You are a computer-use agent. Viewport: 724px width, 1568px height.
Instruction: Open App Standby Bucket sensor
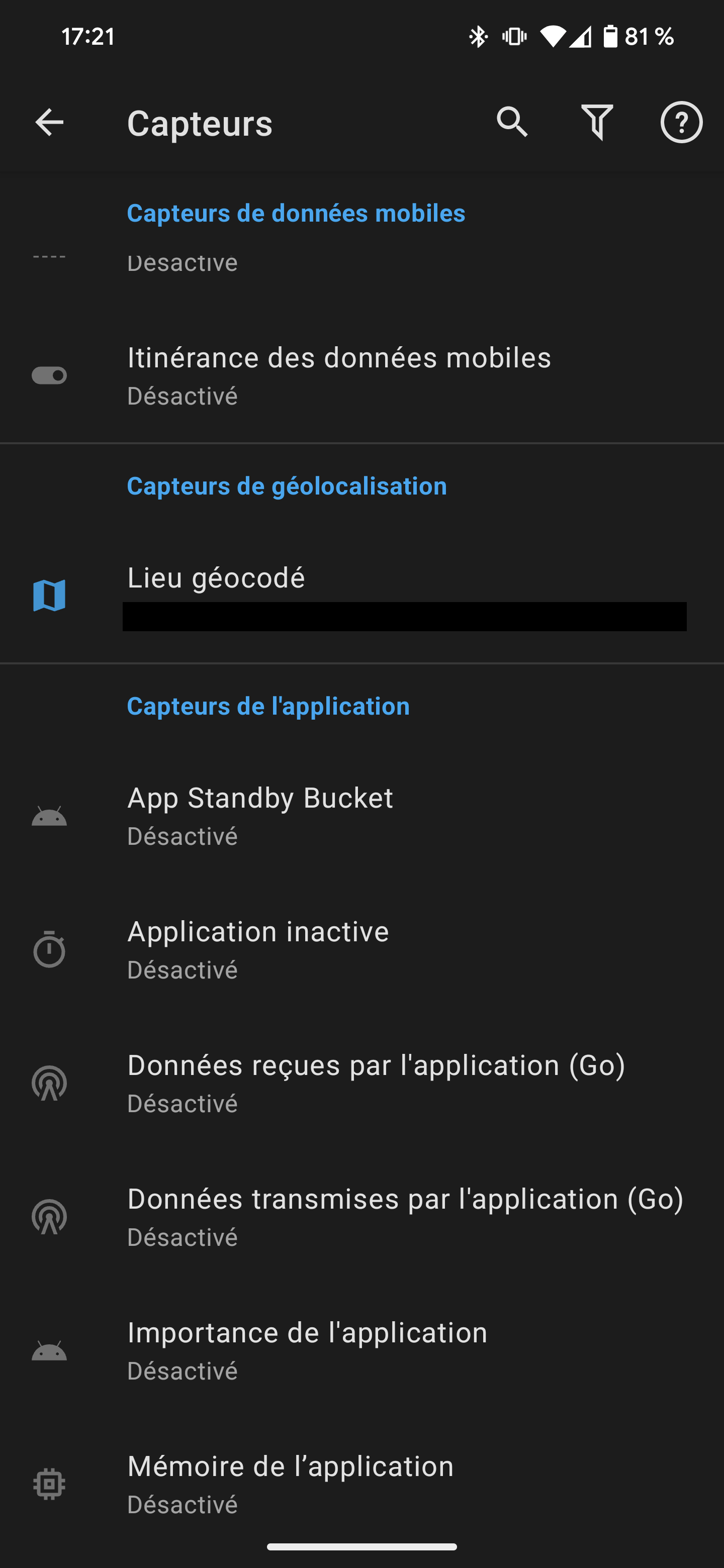coord(361,816)
